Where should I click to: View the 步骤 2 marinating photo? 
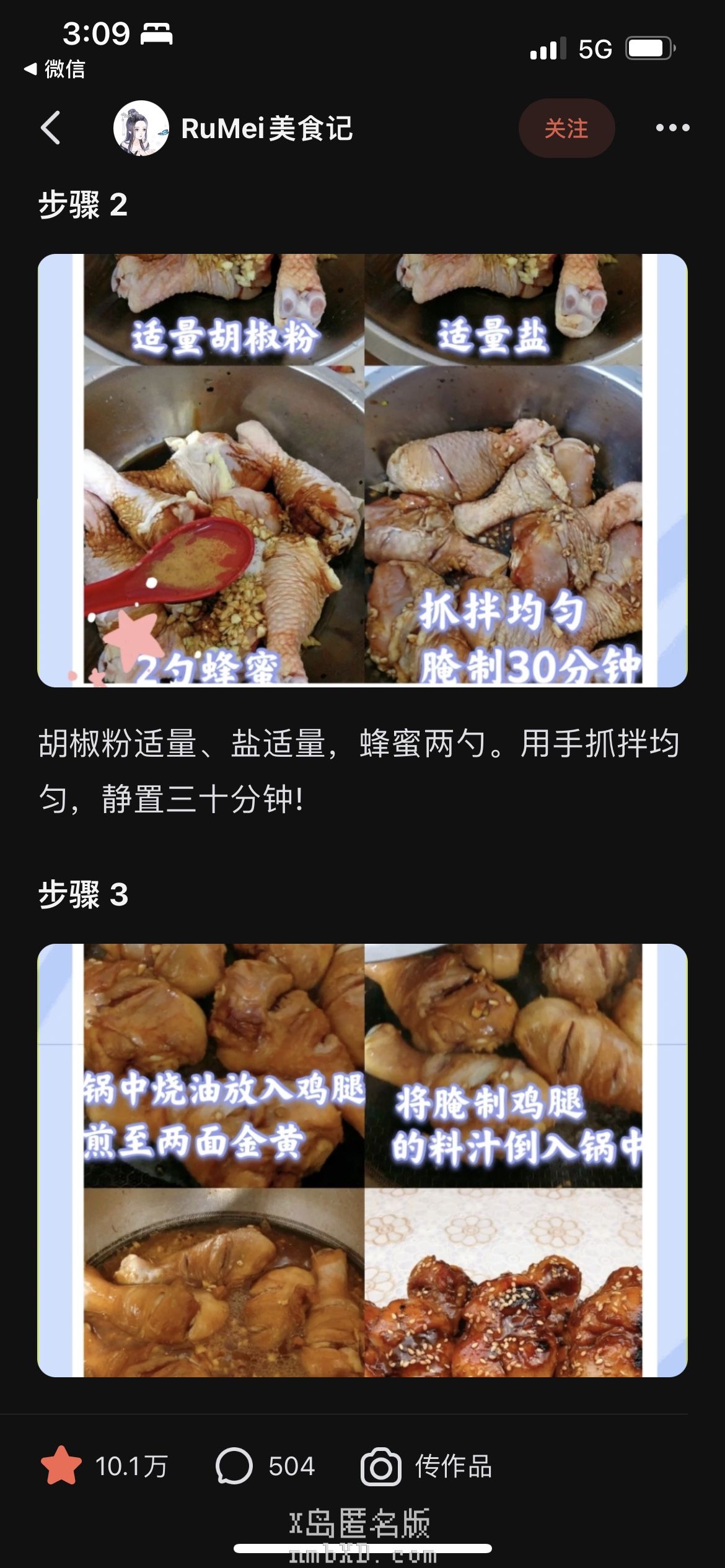point(362,471)
